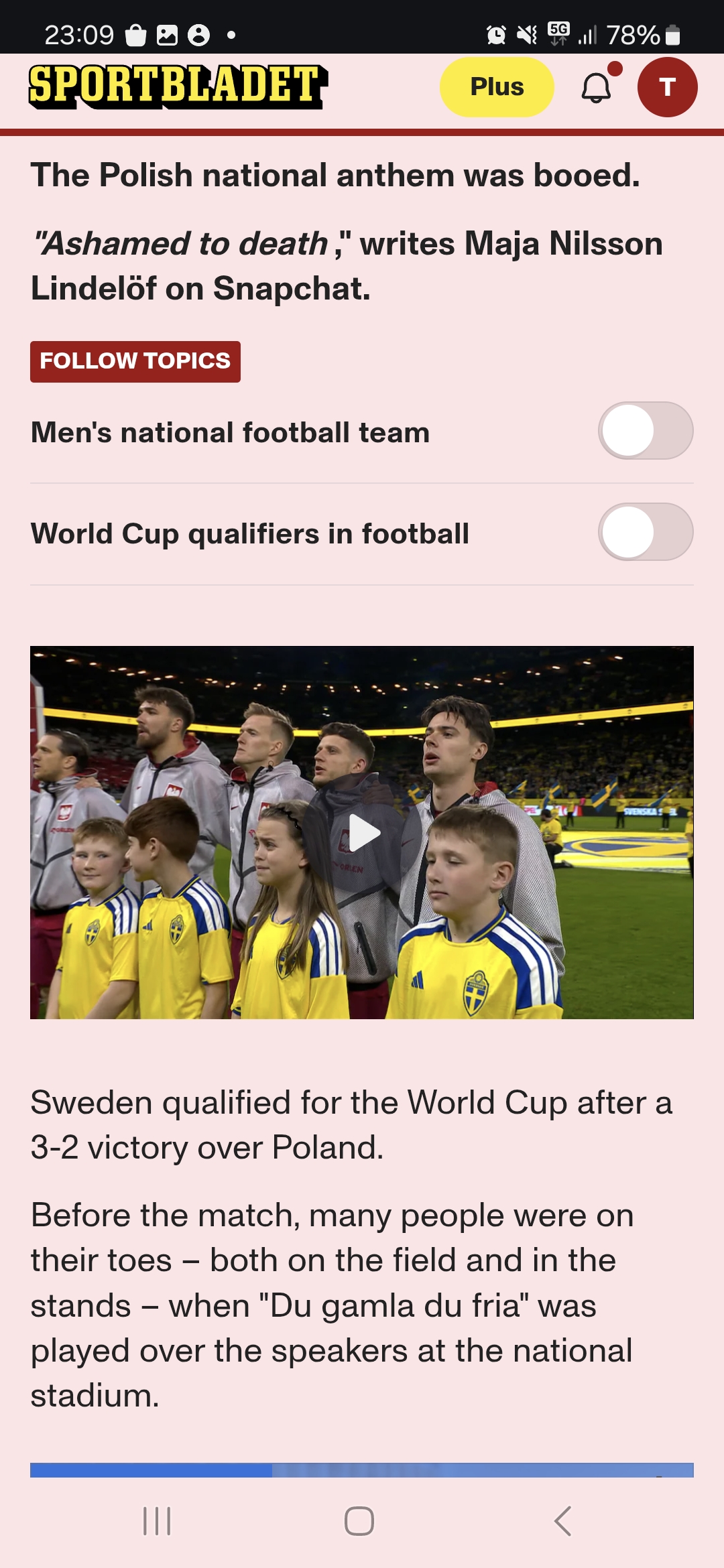Play the anthem video
Image resolution: width=724 pixels, height=1568 pixels.
[x=363, y=833]
